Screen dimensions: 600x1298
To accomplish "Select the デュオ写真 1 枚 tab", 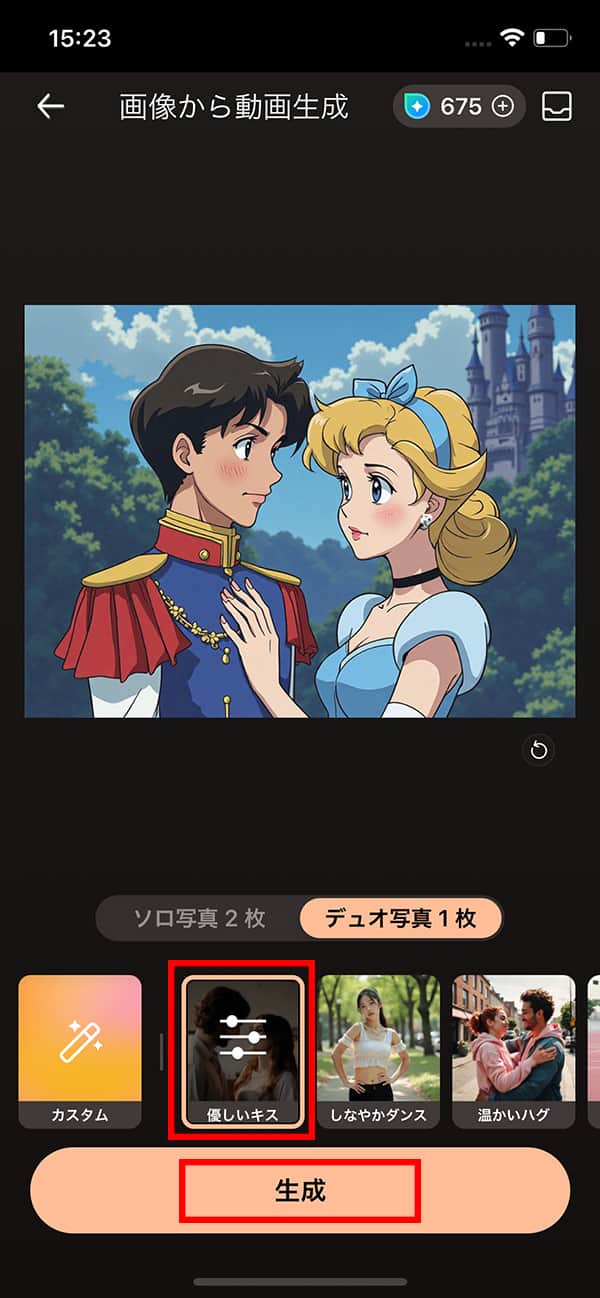I will (400, 918).
